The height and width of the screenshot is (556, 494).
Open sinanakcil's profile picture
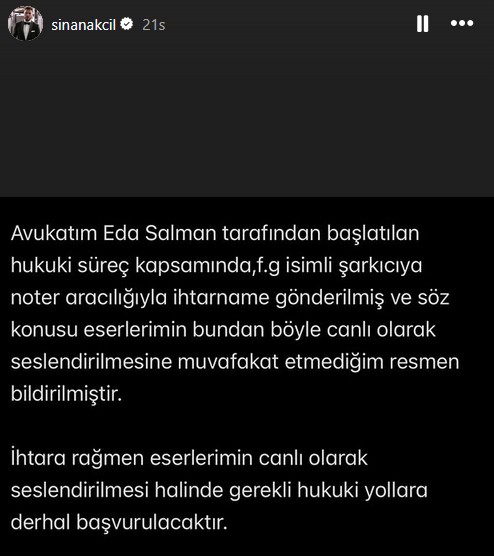[25, 24]
